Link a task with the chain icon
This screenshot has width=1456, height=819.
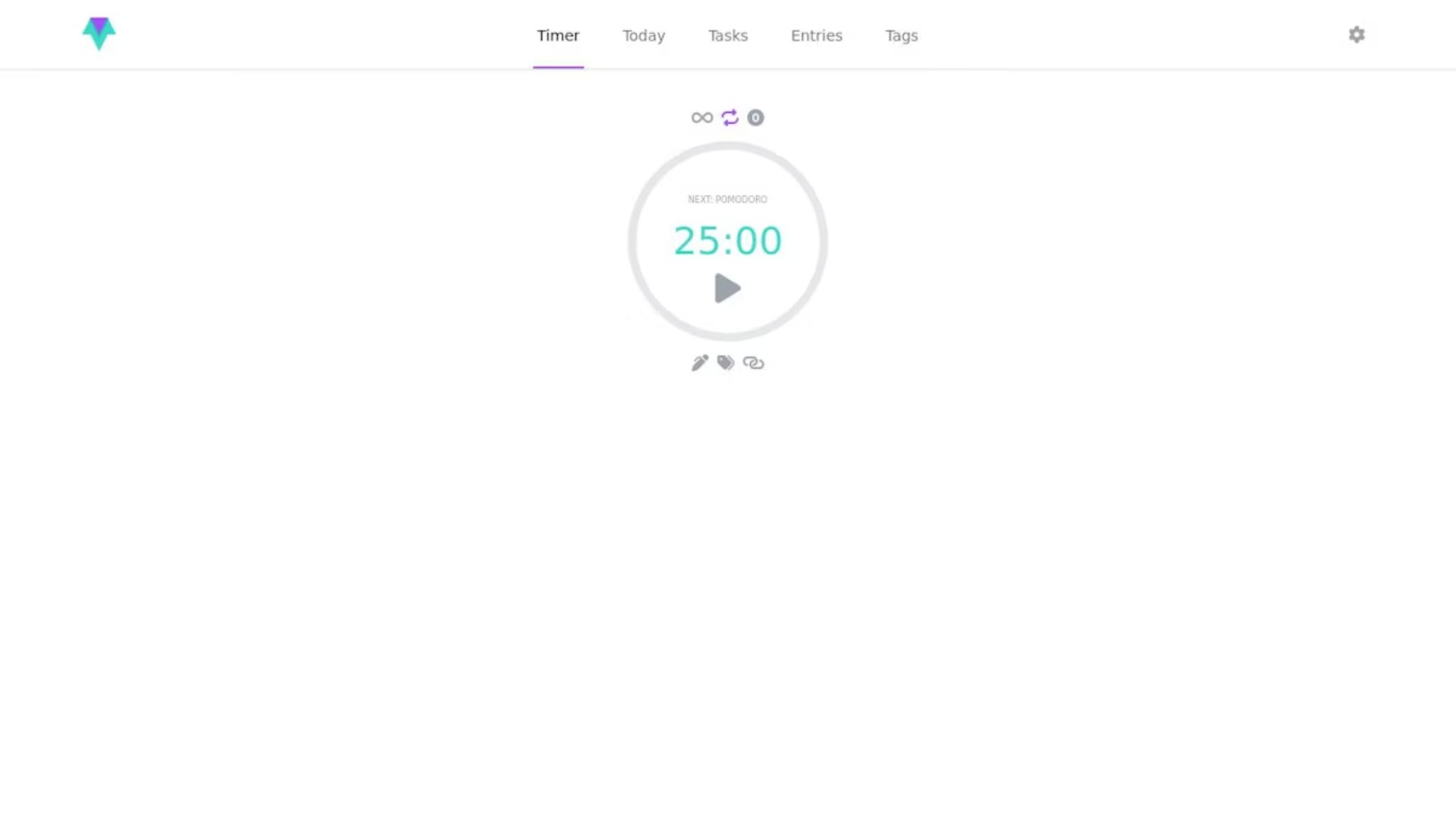click(x=753, y=363)
